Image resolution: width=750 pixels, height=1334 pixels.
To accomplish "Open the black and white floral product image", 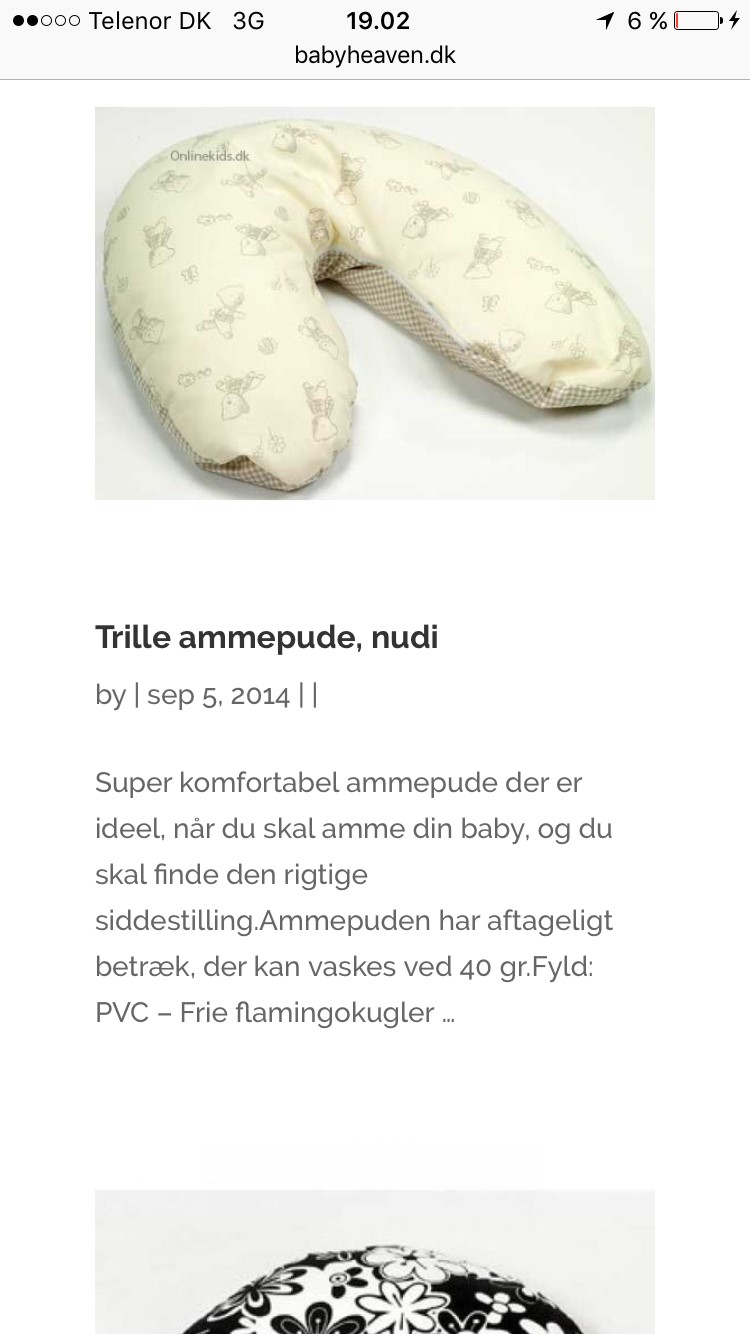I will [x=375, y=1261].
